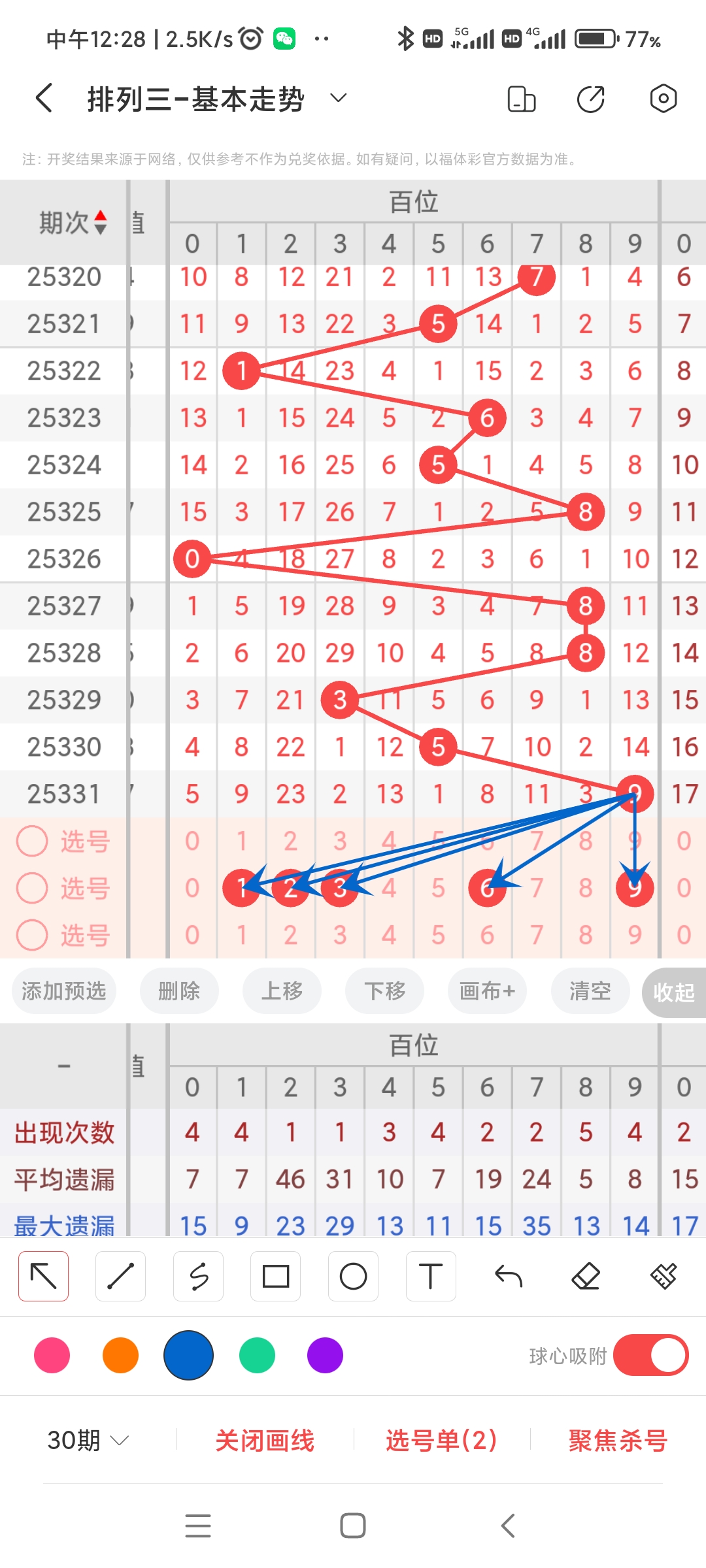Tap 清空 to clear selections
This screenshot has width=706, height=1568.
[x=589, y=991]
